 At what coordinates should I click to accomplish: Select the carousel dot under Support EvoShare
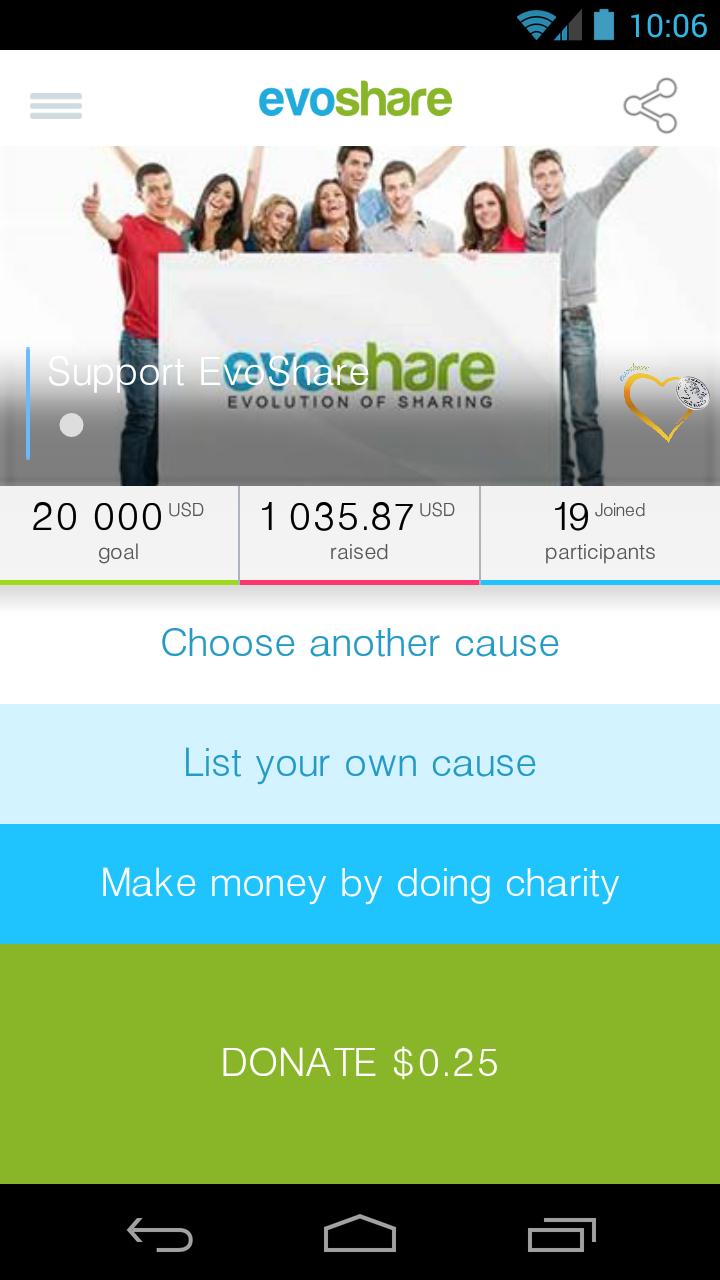coord(71,425)
